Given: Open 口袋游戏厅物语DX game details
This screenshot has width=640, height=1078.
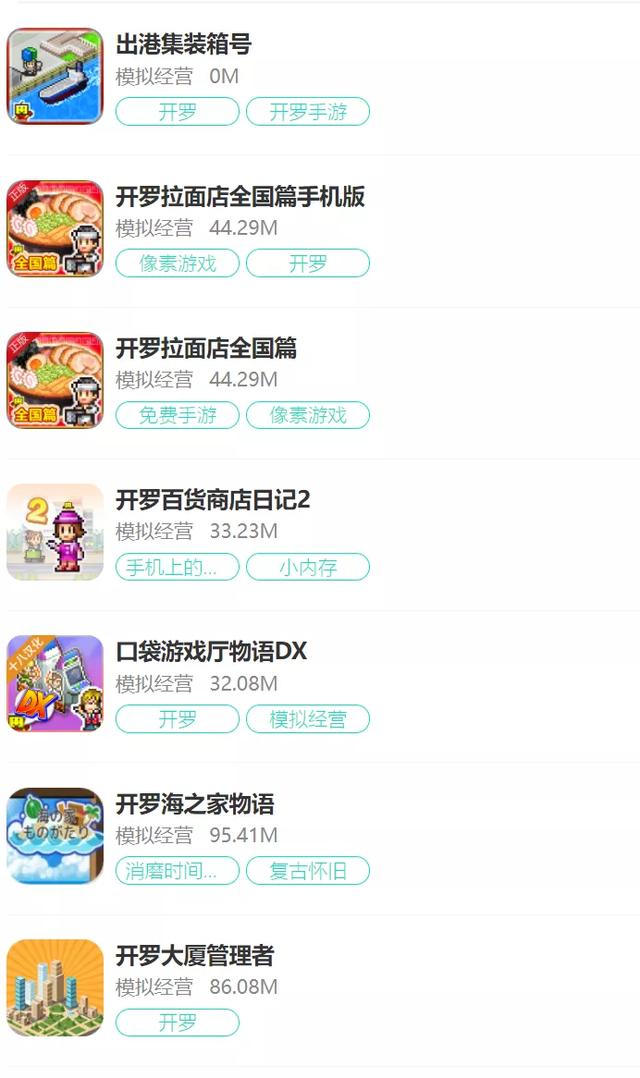Looking at the screenshot, I should point(211,652).
